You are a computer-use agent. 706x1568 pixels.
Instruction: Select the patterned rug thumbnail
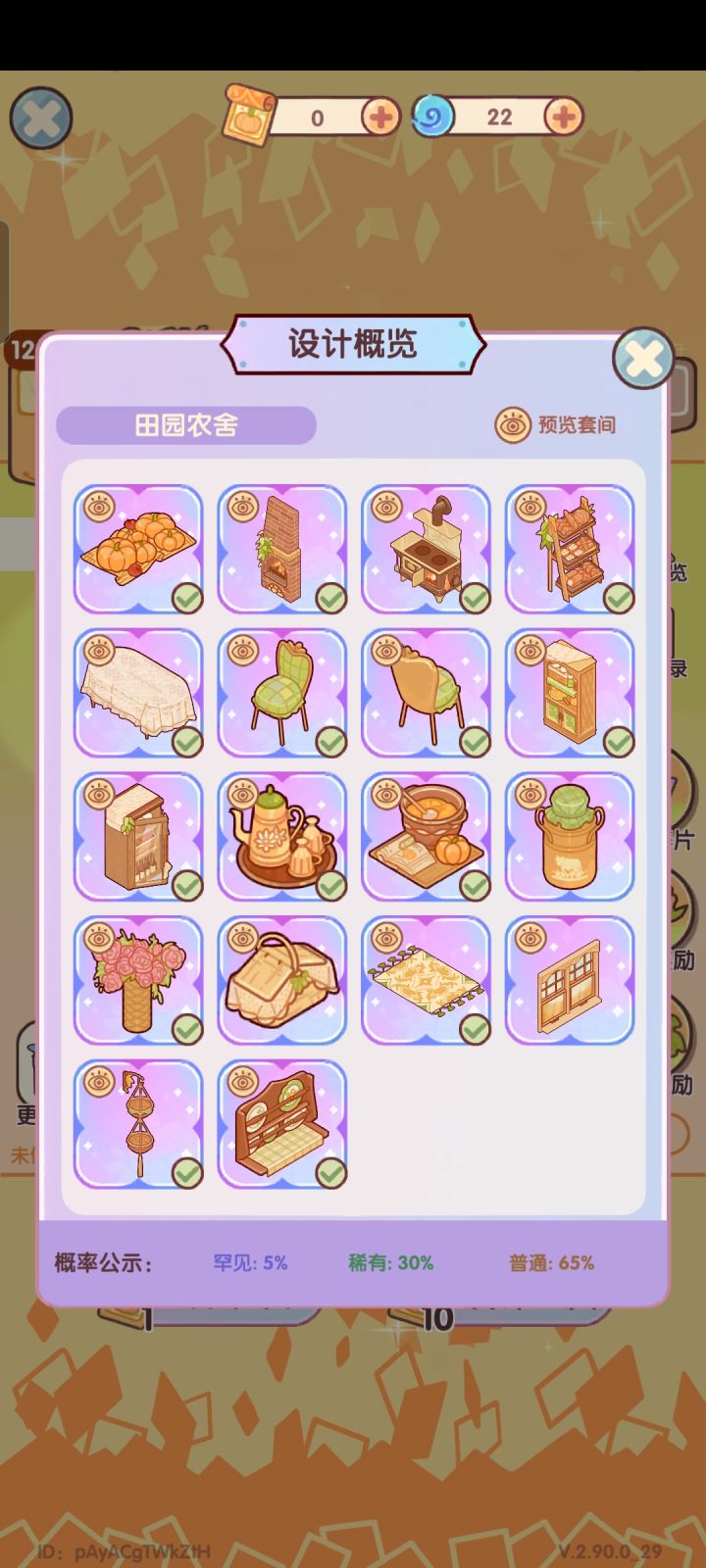427,979
